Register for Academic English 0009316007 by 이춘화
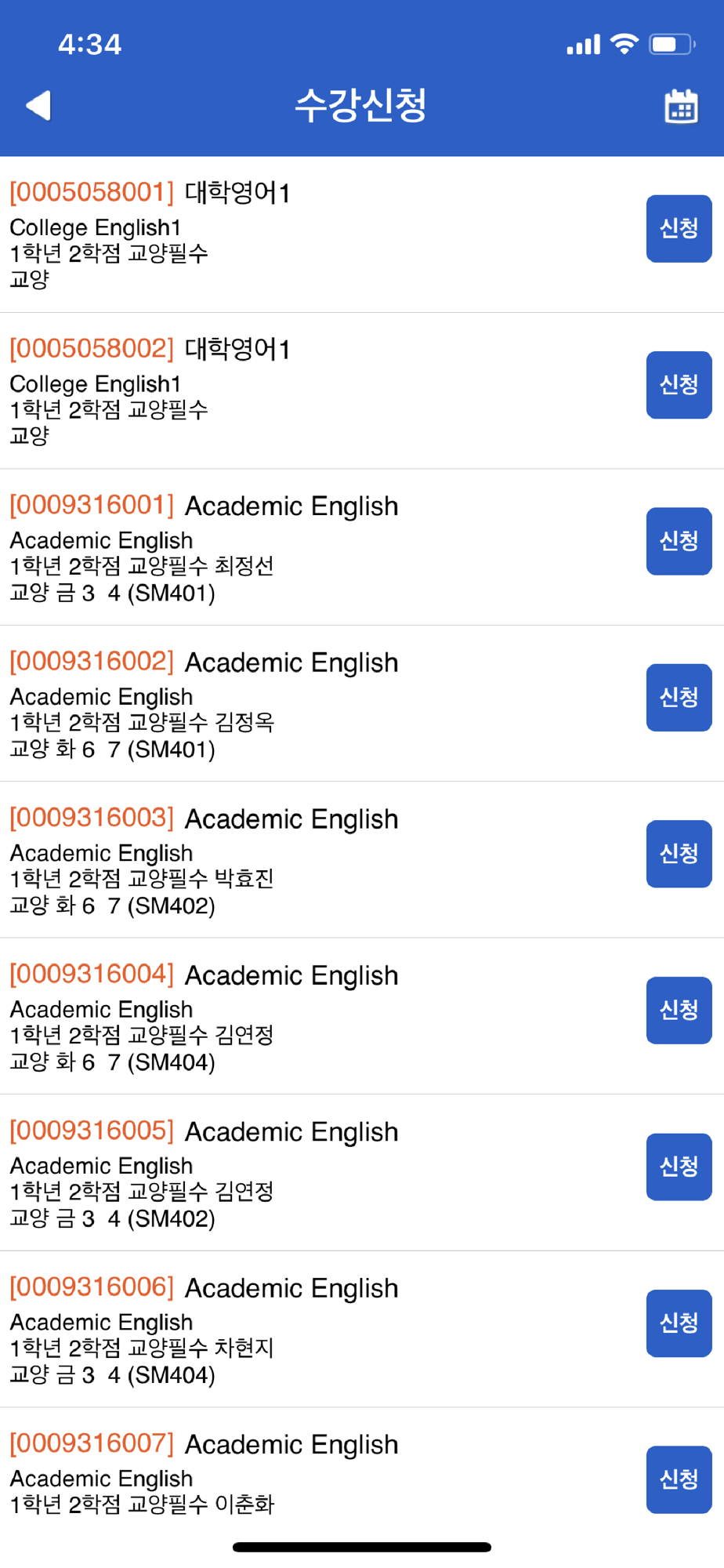Screen dimensions: 724x1568 (x=679, y=1479)
